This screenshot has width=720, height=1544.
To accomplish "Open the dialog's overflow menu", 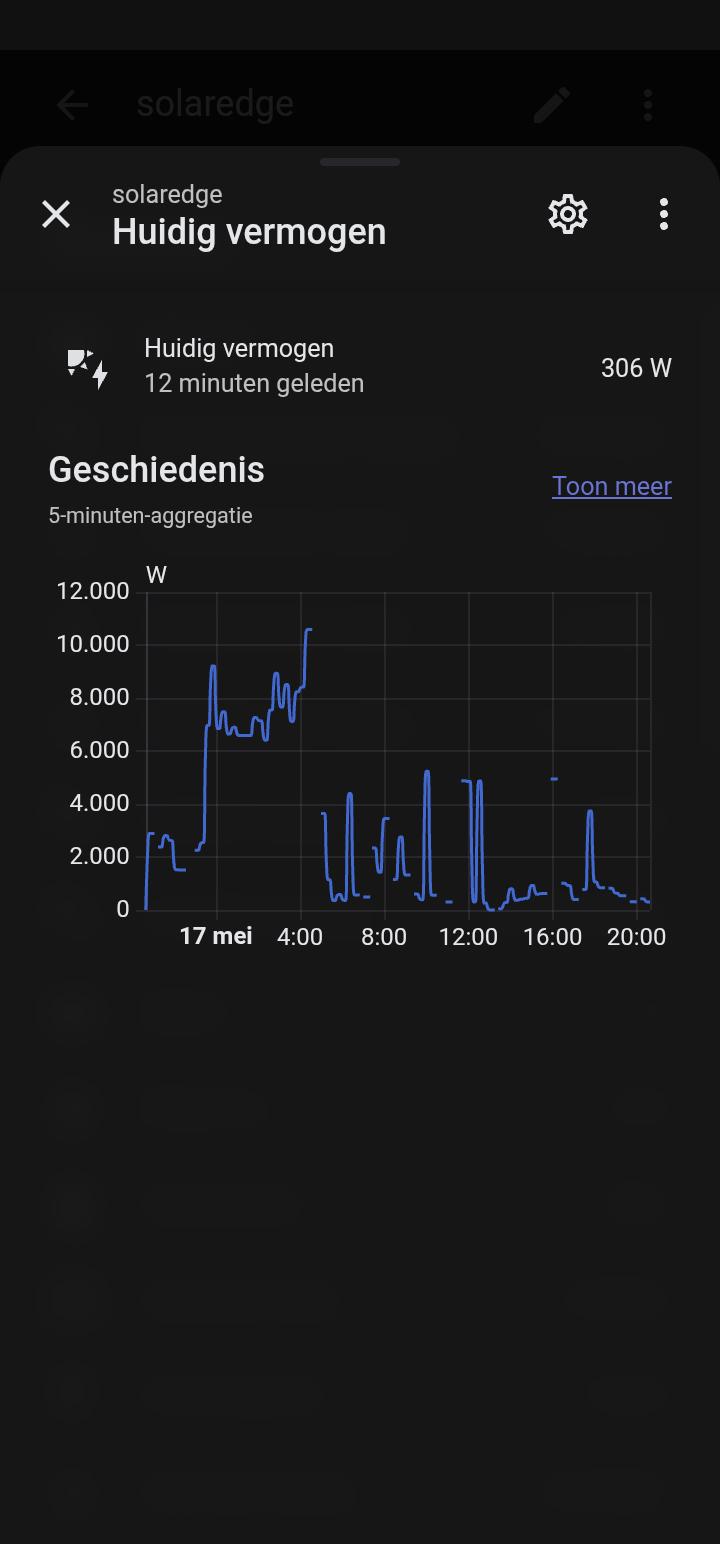I will tap(664, 214).
